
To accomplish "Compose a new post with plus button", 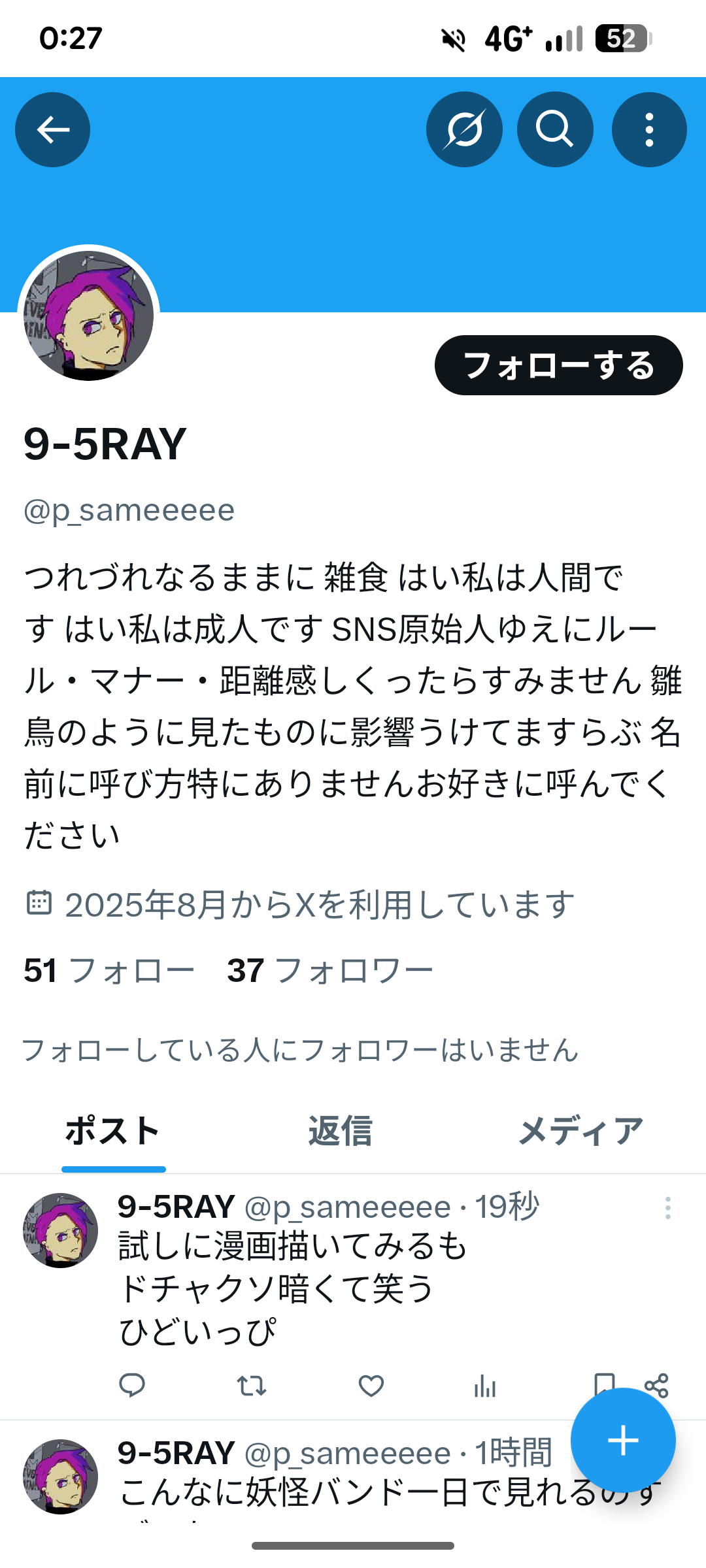I will coord(622,1441).
